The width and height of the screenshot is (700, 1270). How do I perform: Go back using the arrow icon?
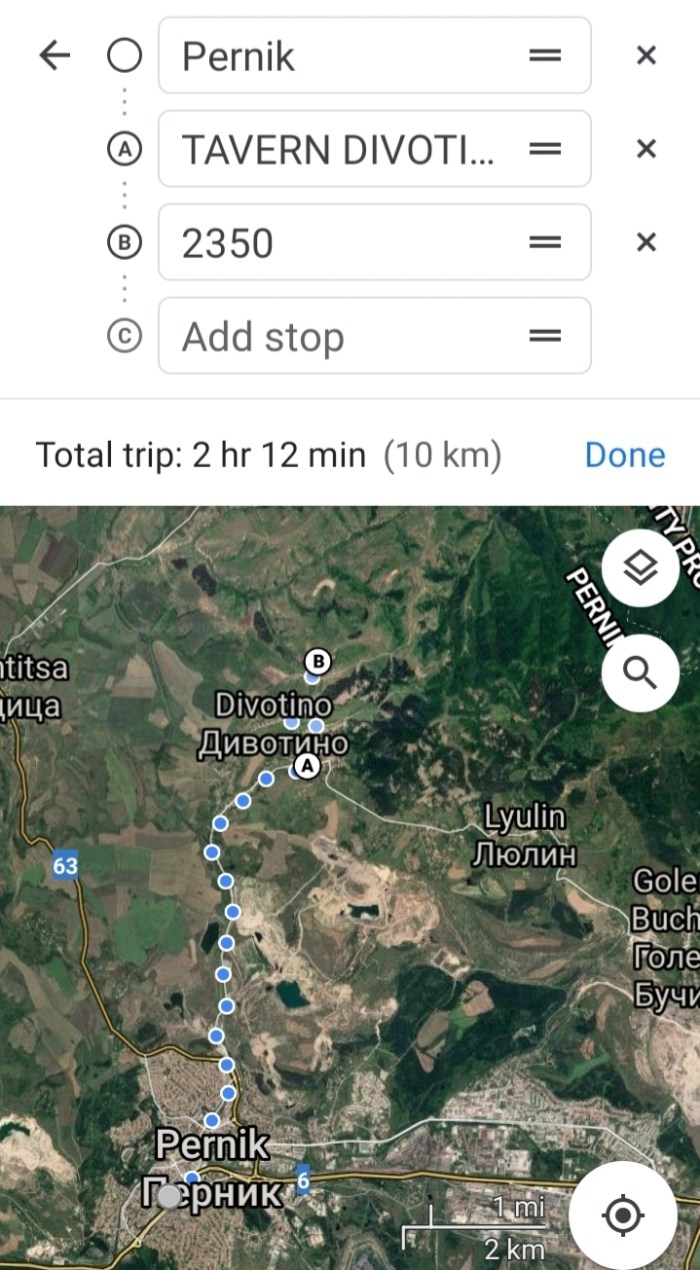pos(54,56)
